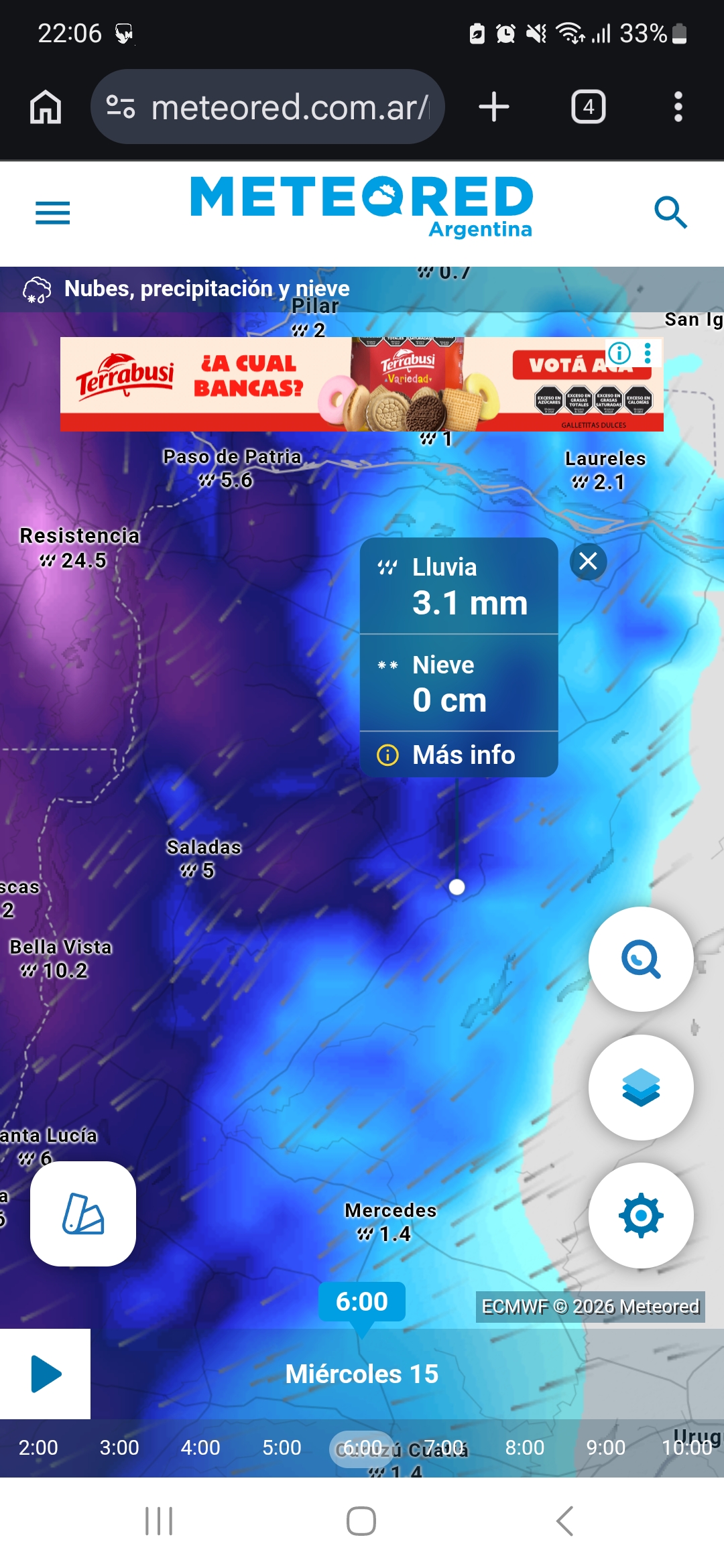Show the map color legend

click(x=83, y=1214)
